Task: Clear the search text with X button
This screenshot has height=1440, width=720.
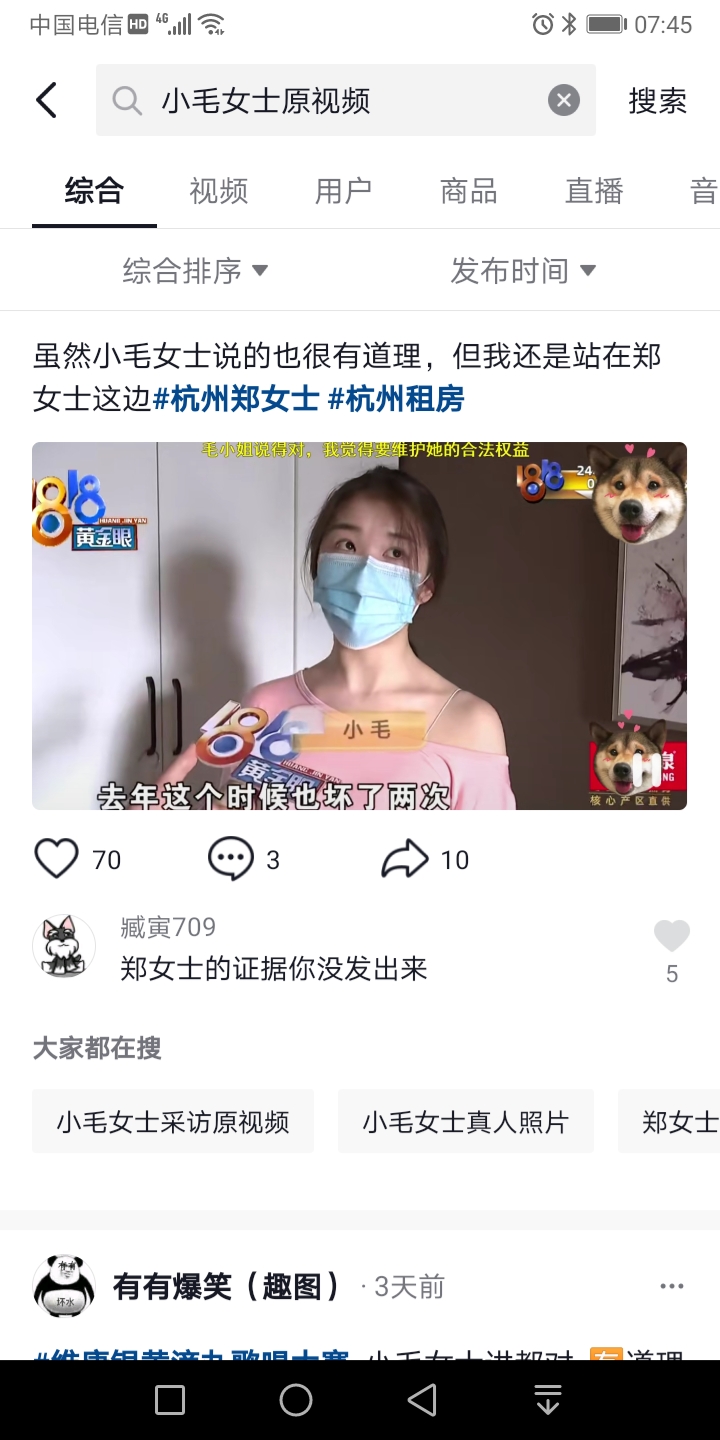Action: click(x=563, y=100)
